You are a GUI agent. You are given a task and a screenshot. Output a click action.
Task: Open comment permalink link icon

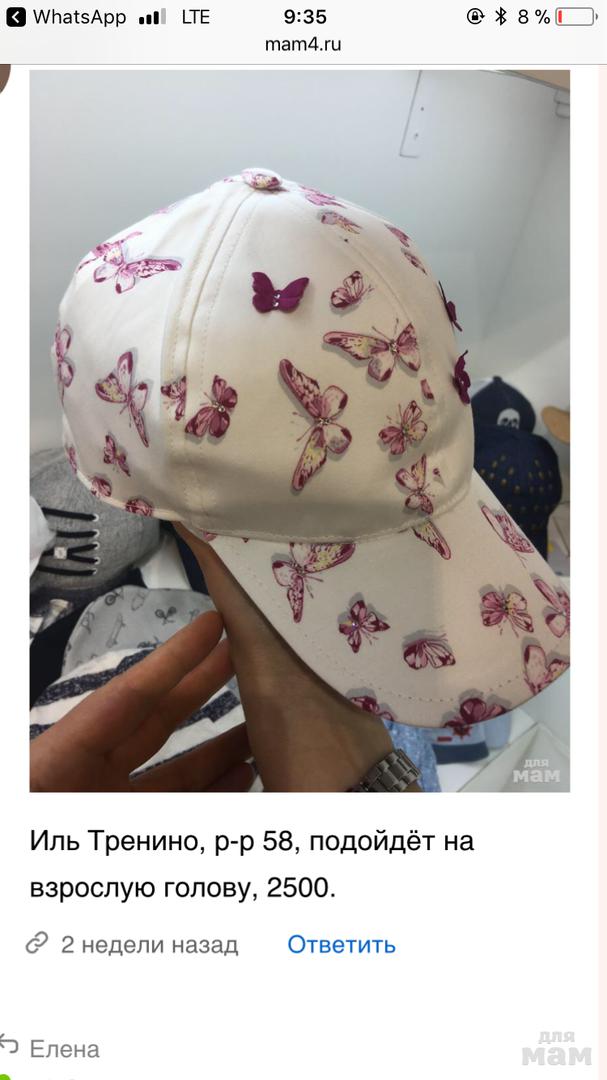click(37, 943)
